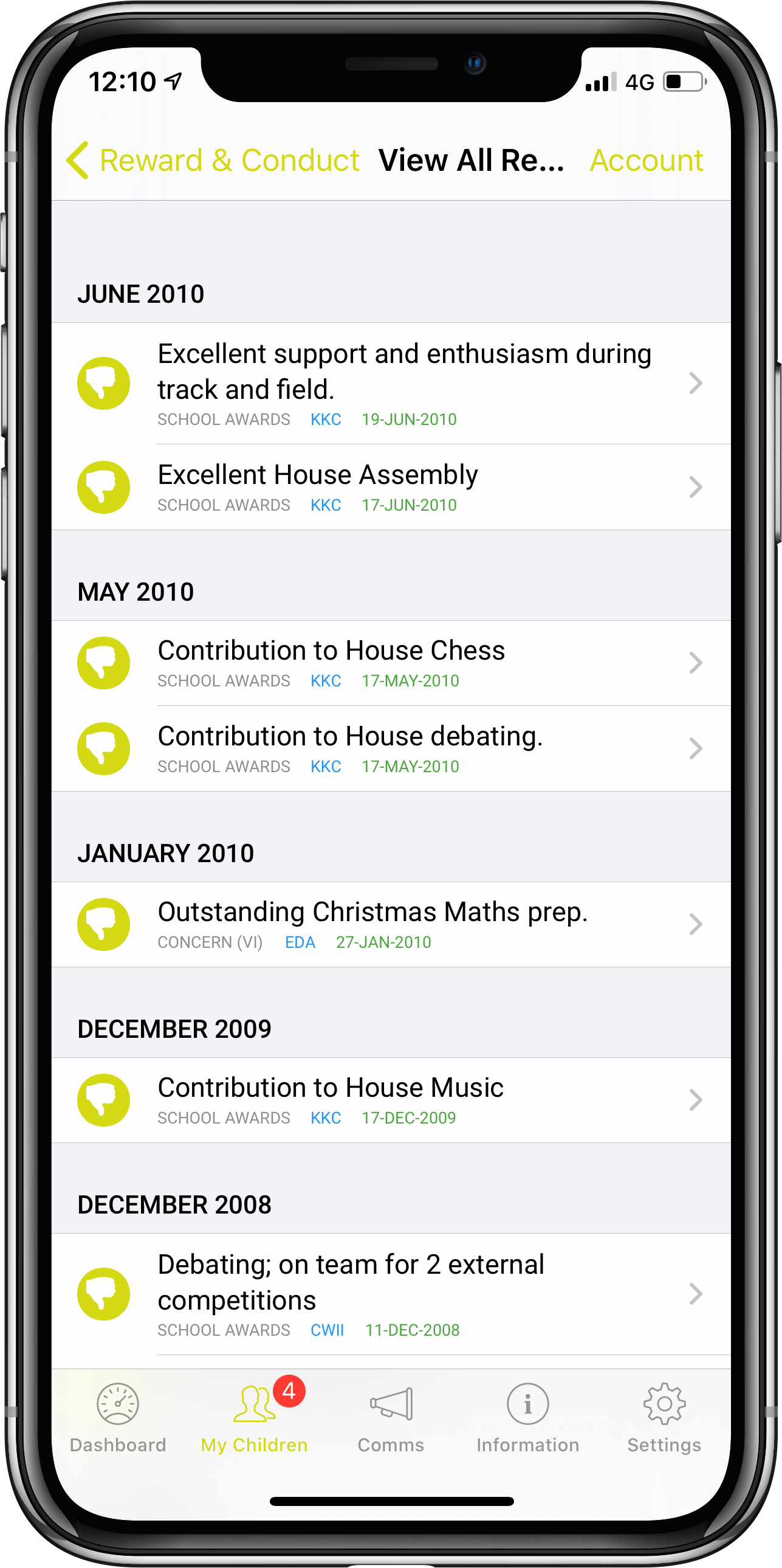Open the track and field support award
782x1568 pixels.
click(x=391, y=384)
